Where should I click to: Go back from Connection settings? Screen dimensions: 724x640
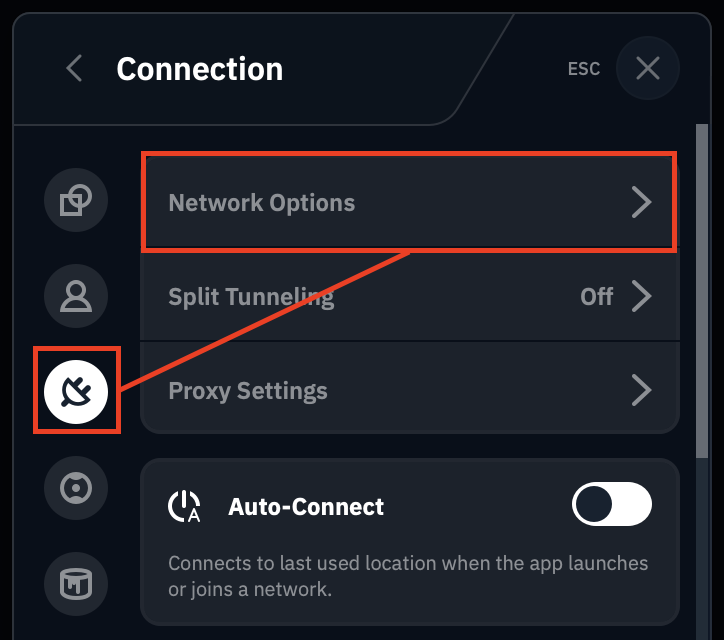coord(73,68)
